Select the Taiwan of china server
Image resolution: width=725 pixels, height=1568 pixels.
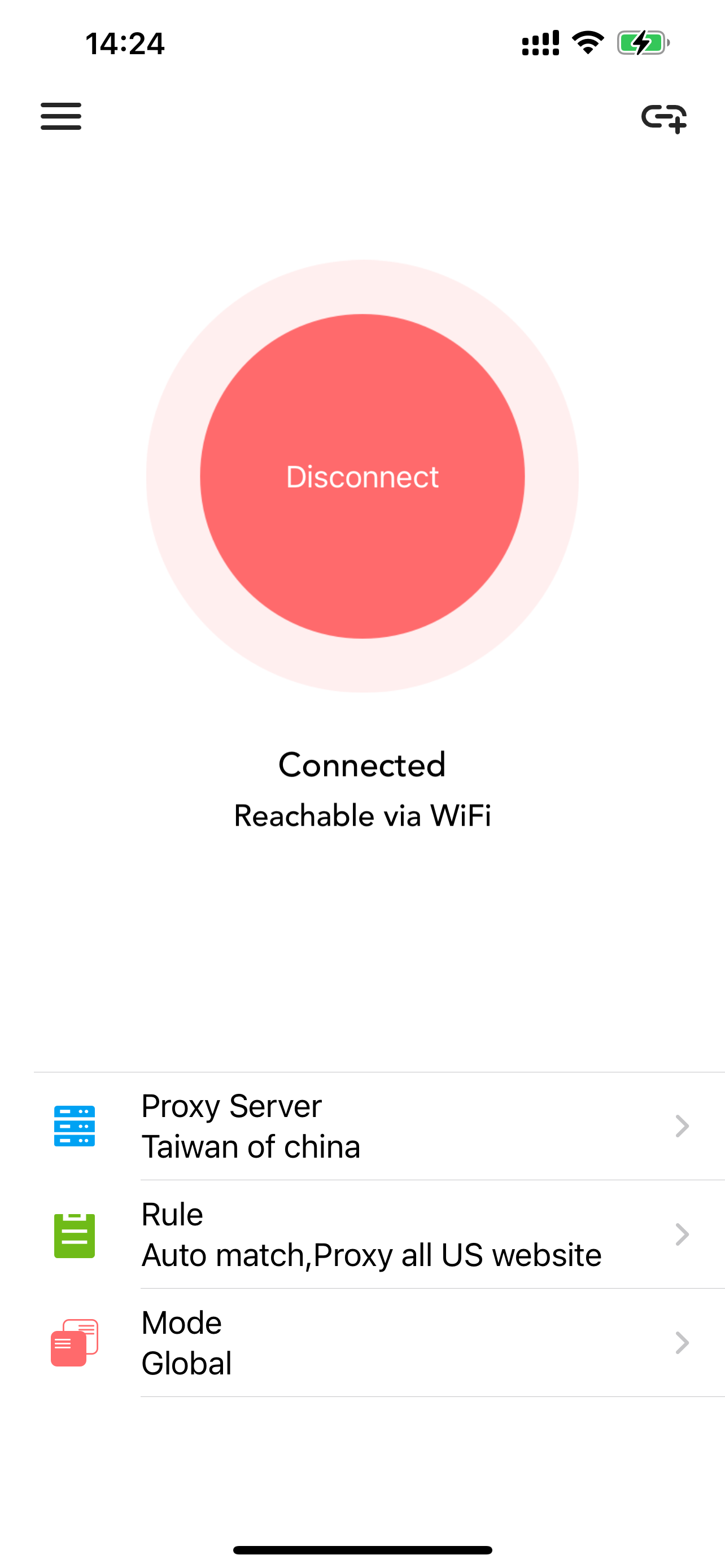click(x=251, y=1146)
